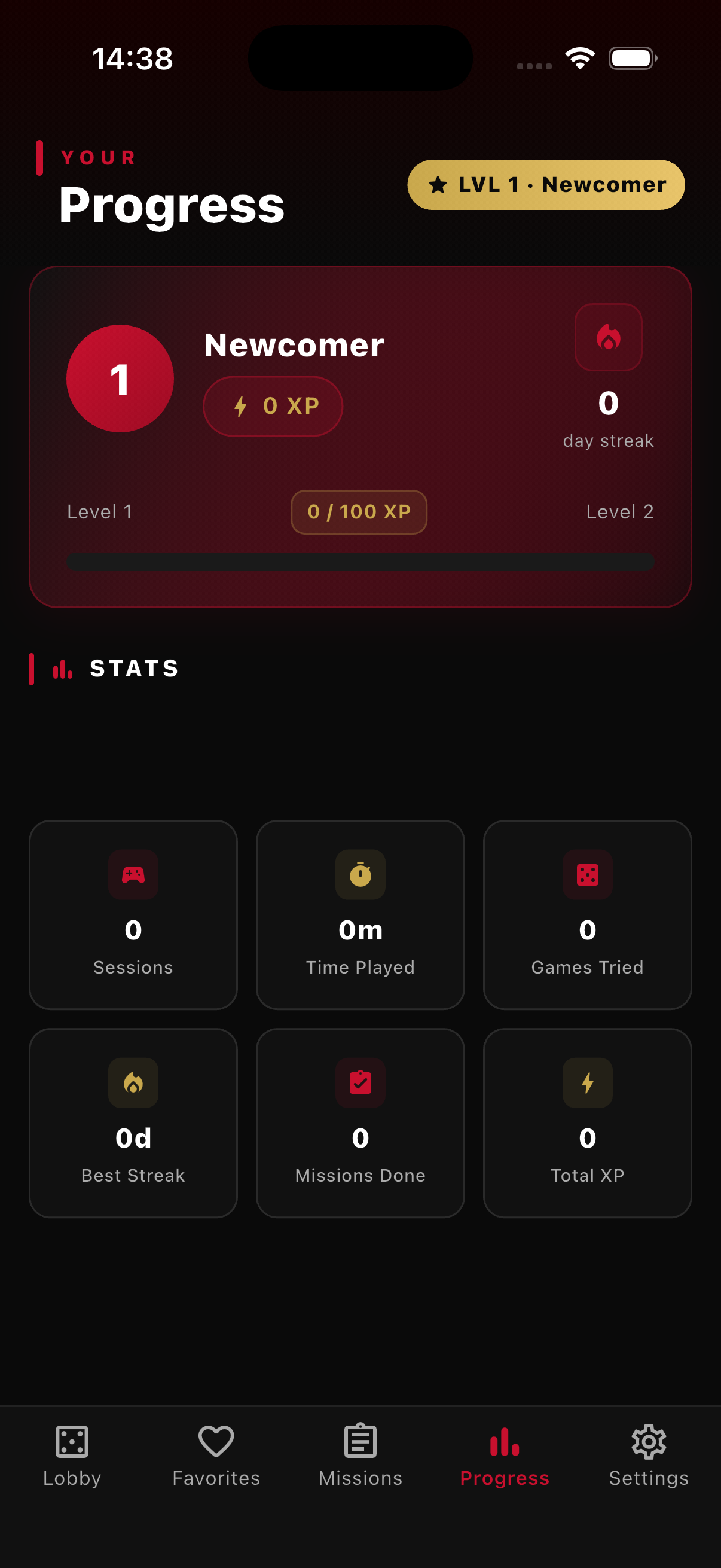721x1568 pixels.
Task: Open the LVL 1 Newcomer badge
Action: click(x=545, y=184)
